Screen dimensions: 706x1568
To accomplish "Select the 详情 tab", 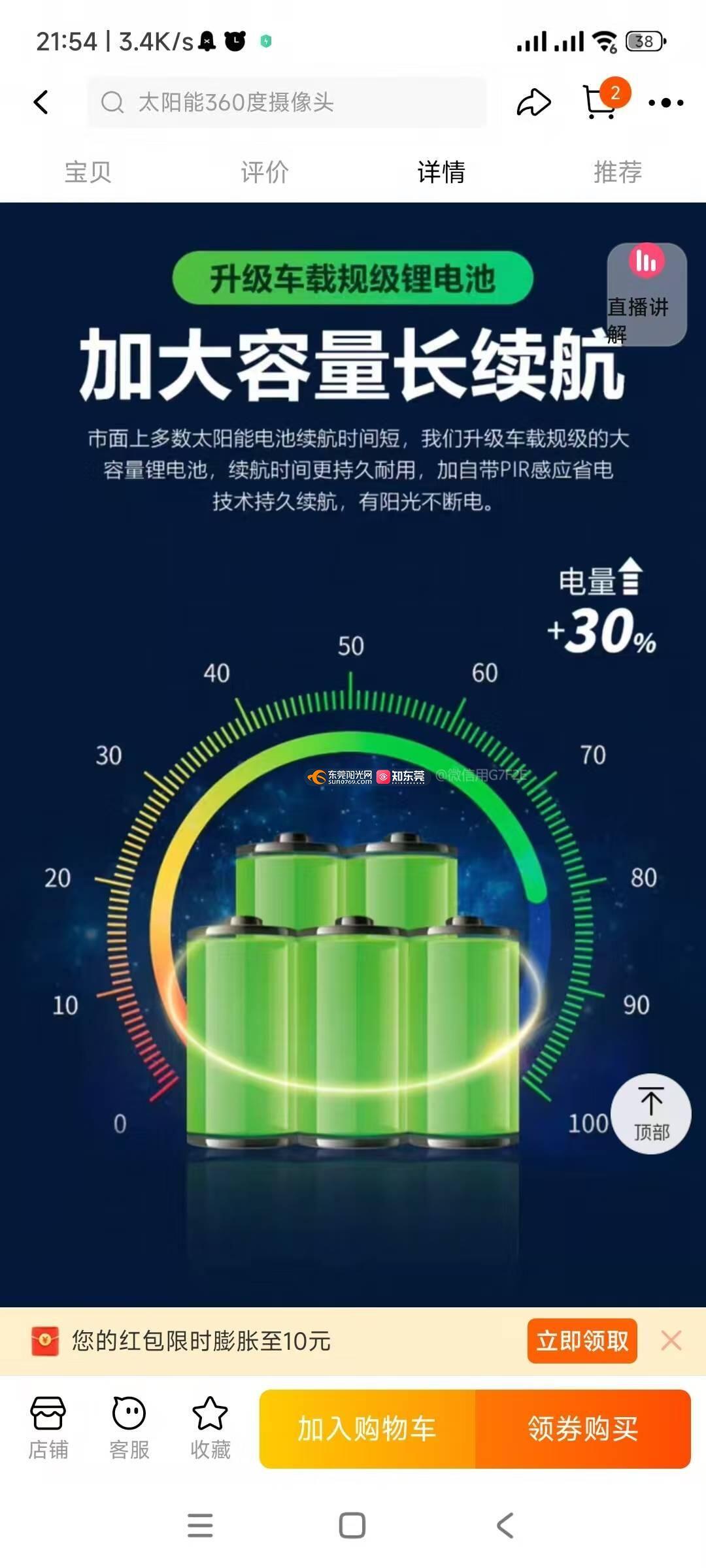I will (441, 172).
